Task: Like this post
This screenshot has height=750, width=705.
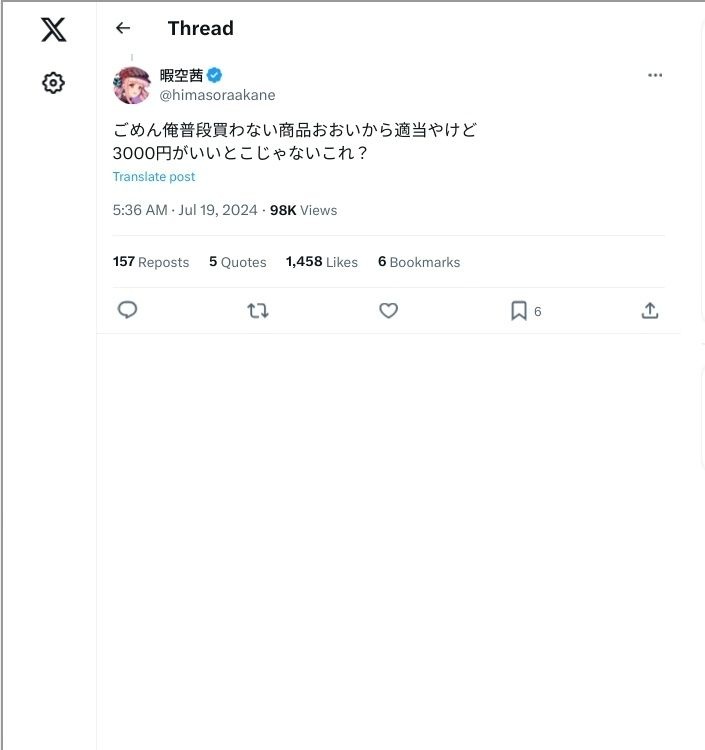Action: 389,311
